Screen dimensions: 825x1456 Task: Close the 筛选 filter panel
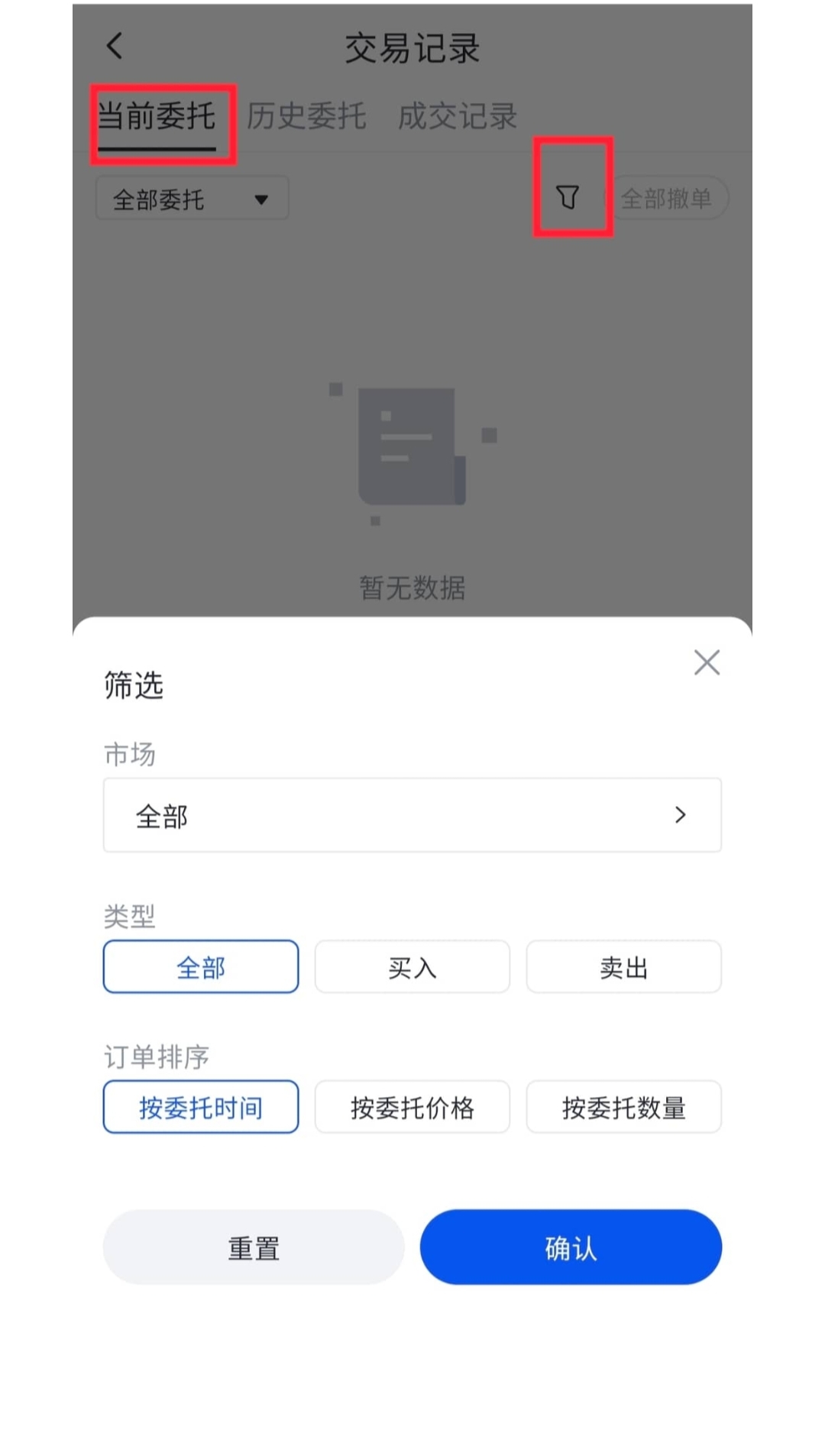pos(707,662)
